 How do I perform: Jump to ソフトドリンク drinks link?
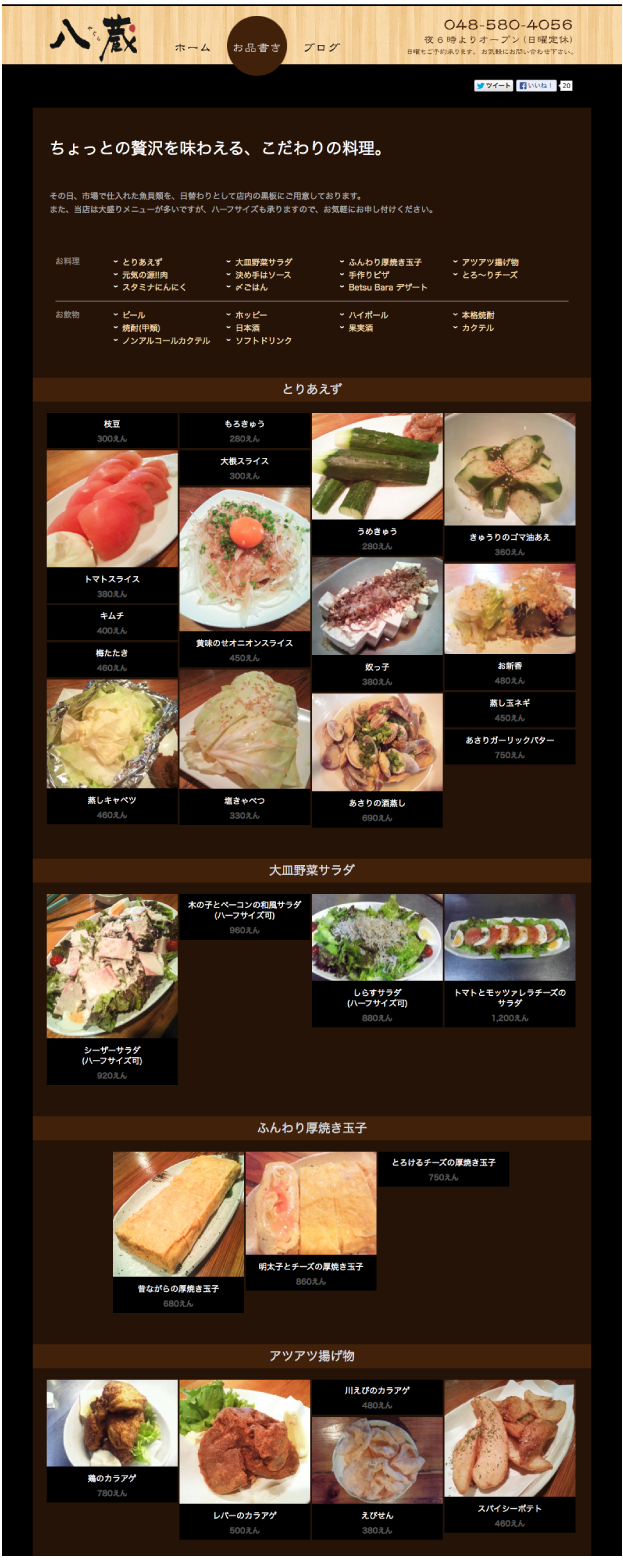pyautogui.click(x=263, y=341)
